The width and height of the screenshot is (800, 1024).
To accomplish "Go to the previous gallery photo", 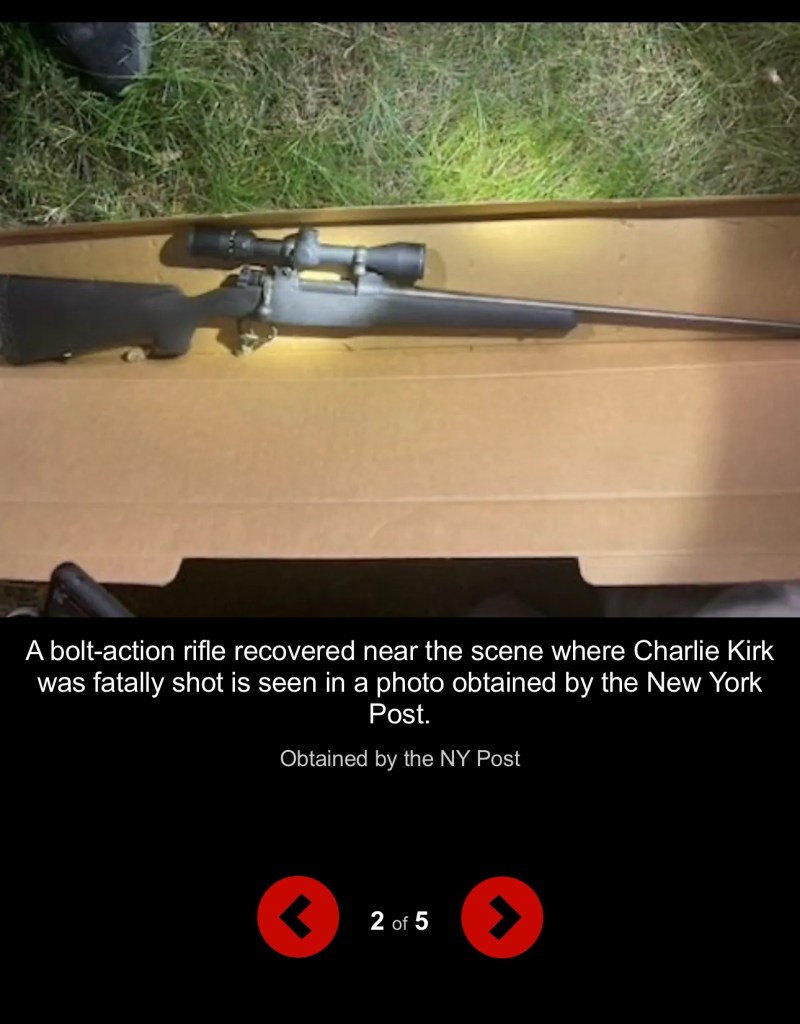I will pos(298,917).
